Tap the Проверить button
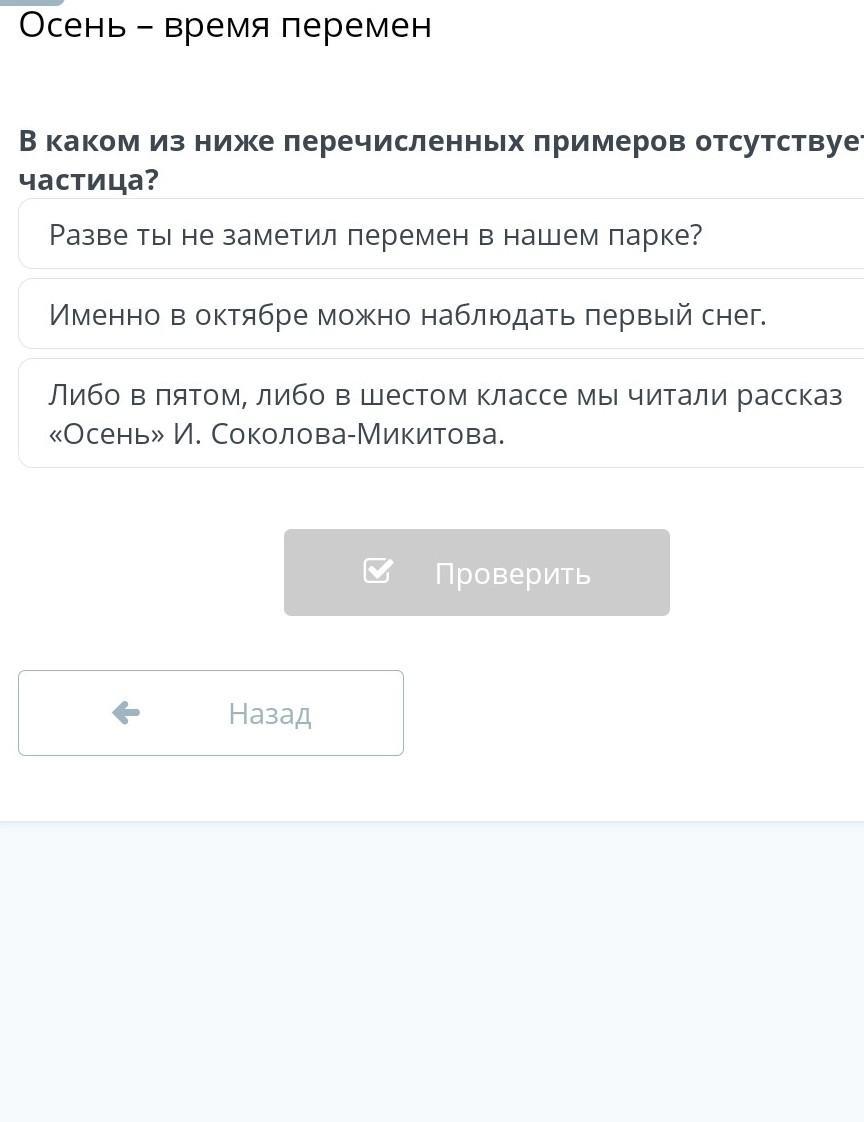 click(x=476, y=573)
